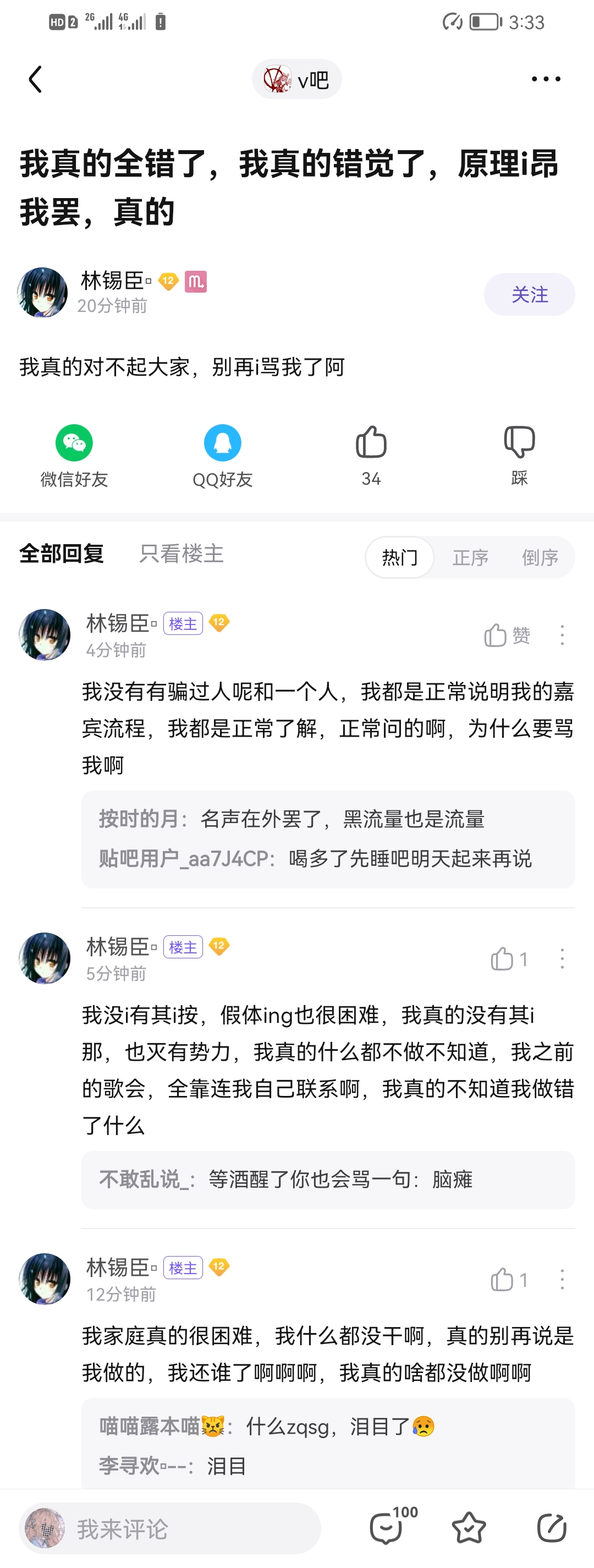Go back from this post

click(x=35, y=80)
